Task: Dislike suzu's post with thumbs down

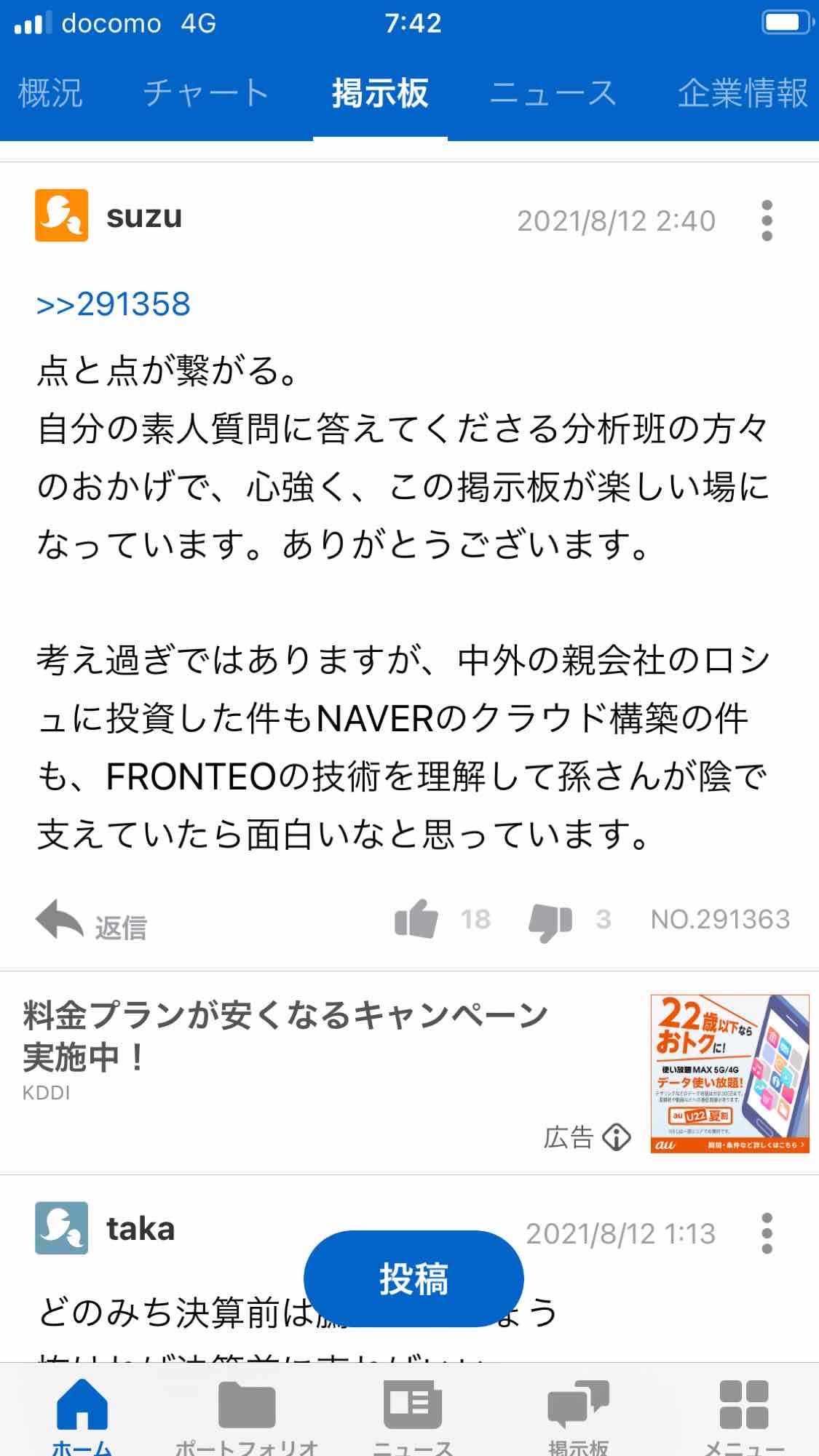Action: [x=550, y=920]
